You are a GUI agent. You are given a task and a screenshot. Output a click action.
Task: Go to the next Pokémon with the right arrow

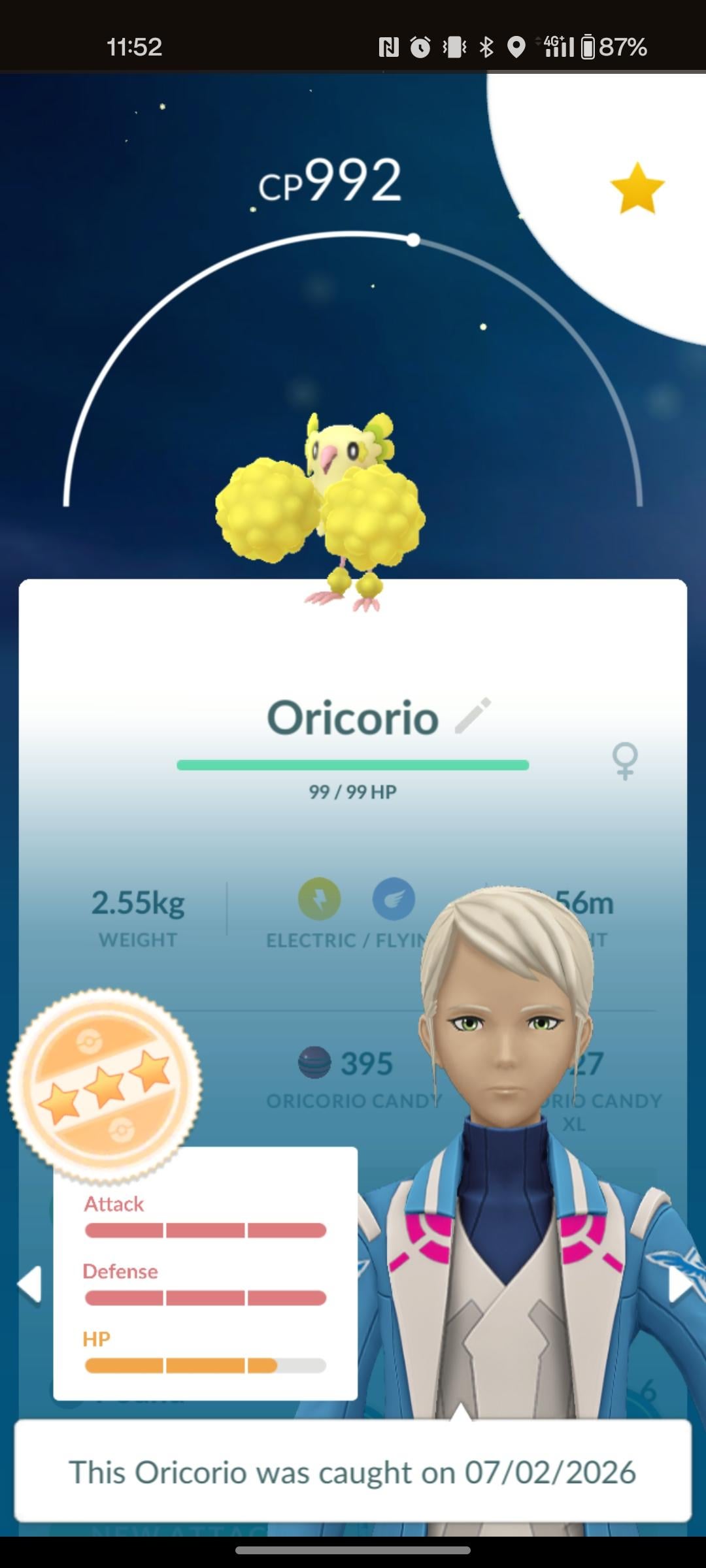click(x=680, y=1284)
